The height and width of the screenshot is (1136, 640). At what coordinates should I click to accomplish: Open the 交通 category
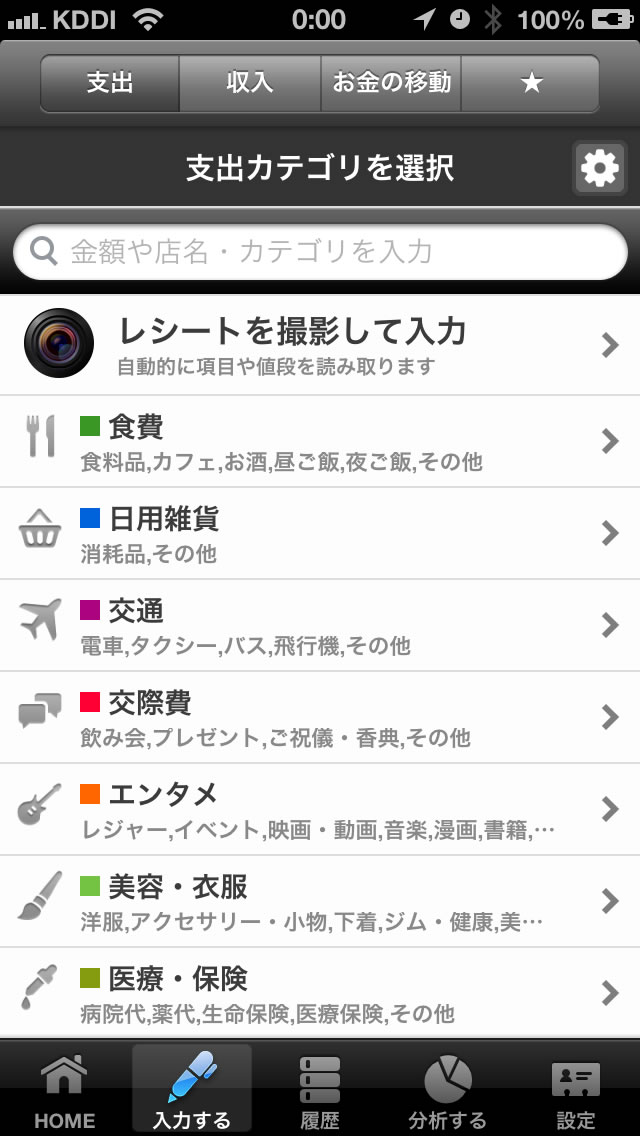click(x=320, y=625)
